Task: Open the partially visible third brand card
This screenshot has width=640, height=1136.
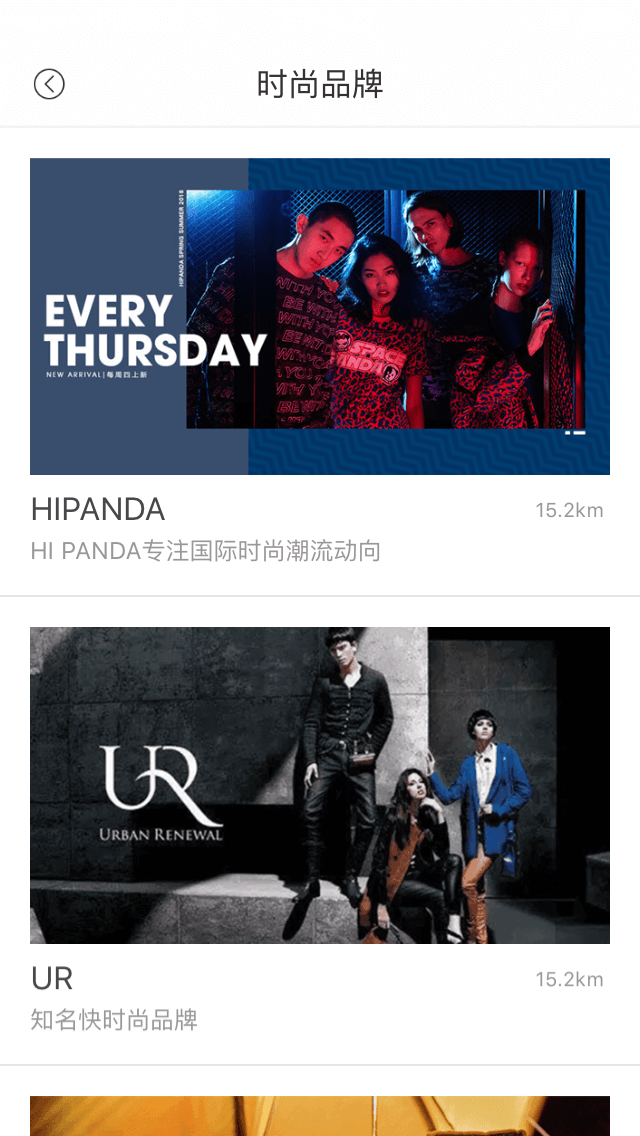Action: point(320,1116)
